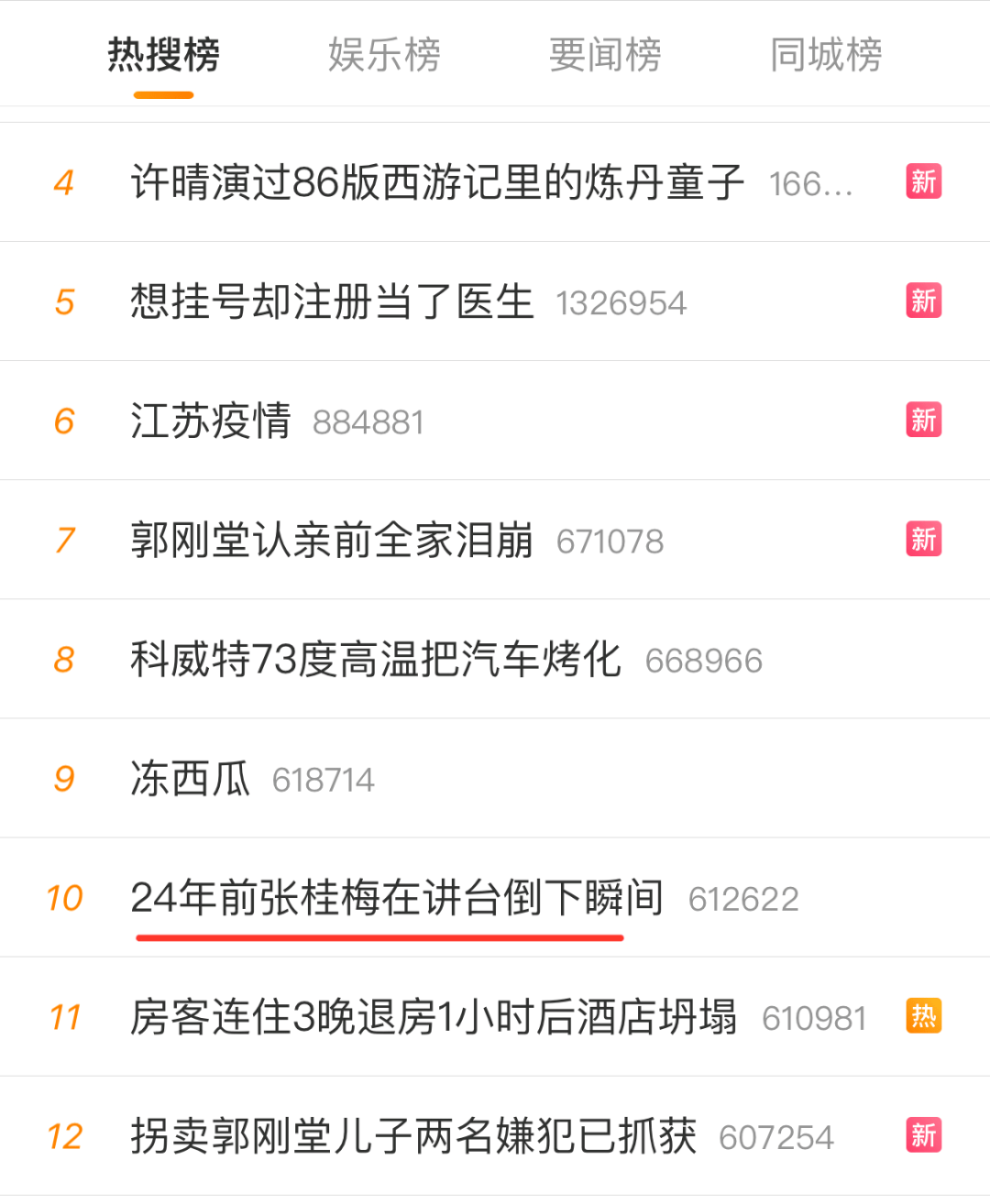Open the 冻西瓜 topic
This screenshot has height=1204, width=990.
(x=190, y=778)
